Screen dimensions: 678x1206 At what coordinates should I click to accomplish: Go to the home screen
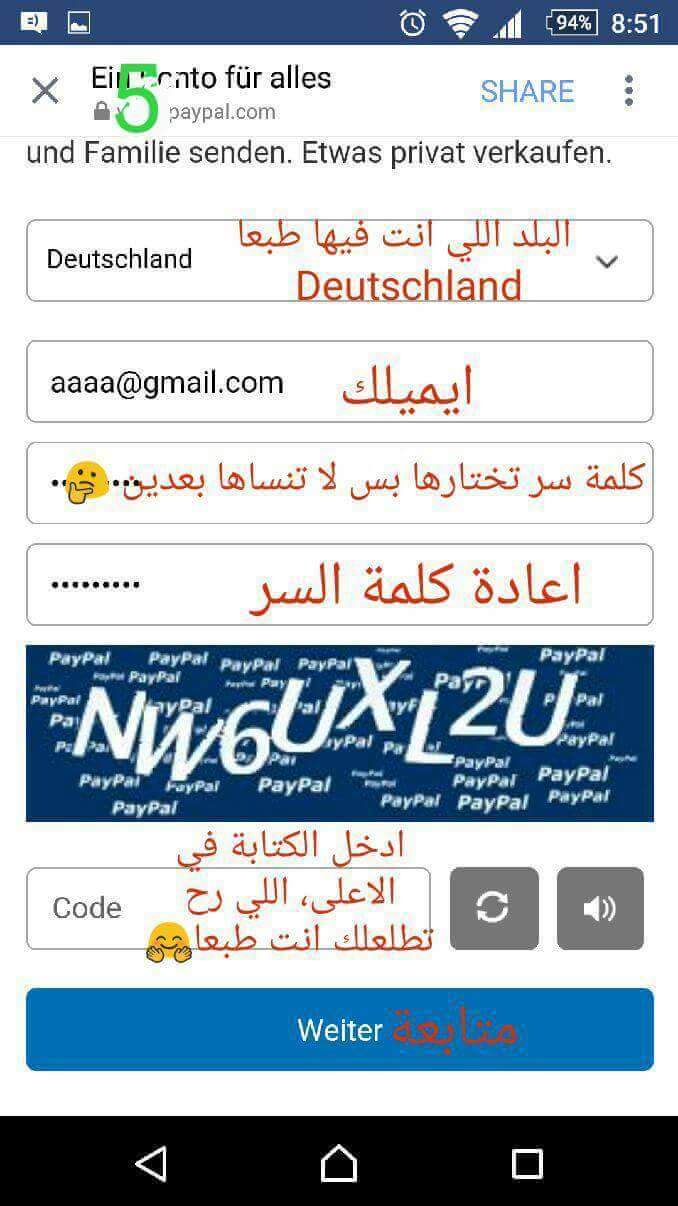pyautogui.click(x=339, y=1163)
